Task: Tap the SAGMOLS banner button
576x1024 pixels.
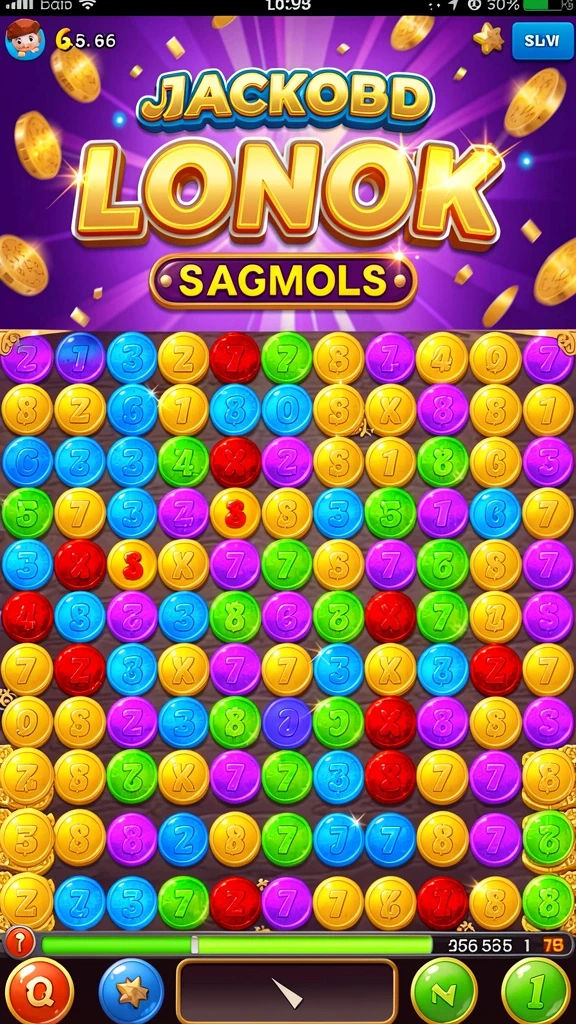Action: (283, 281)
